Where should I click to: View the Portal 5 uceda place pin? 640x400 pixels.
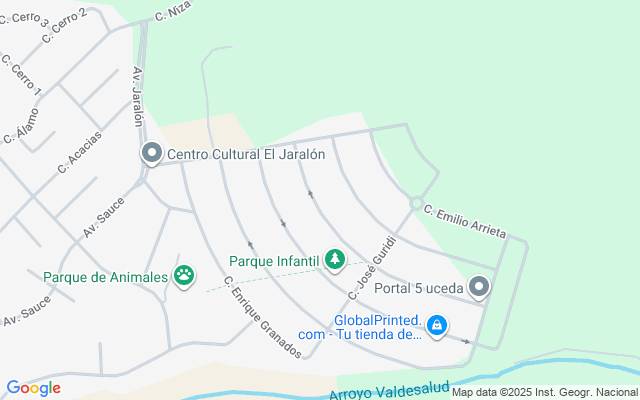(x=480, y=288)
